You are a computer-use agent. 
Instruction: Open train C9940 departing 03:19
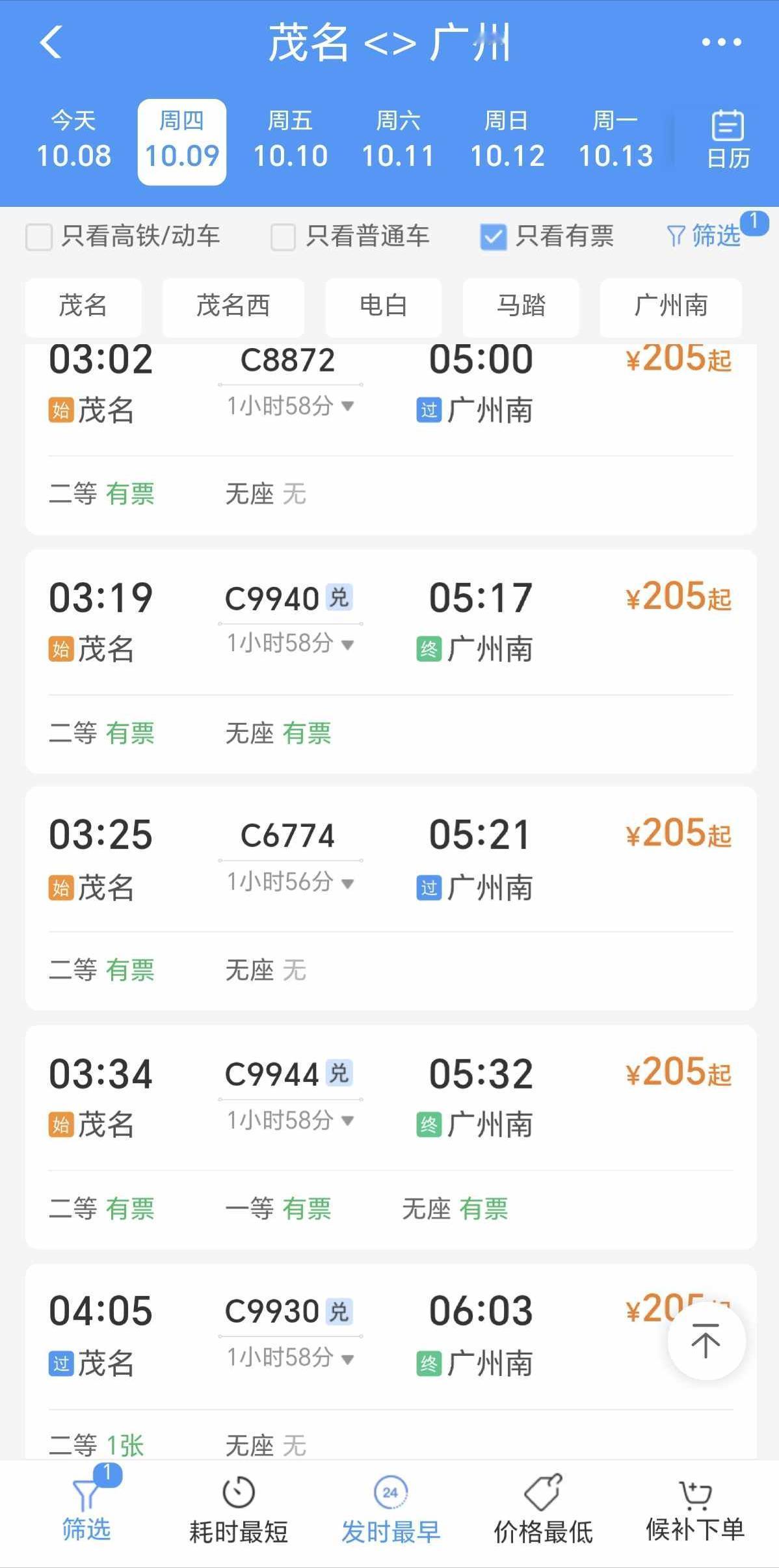[x=390, y=661]
